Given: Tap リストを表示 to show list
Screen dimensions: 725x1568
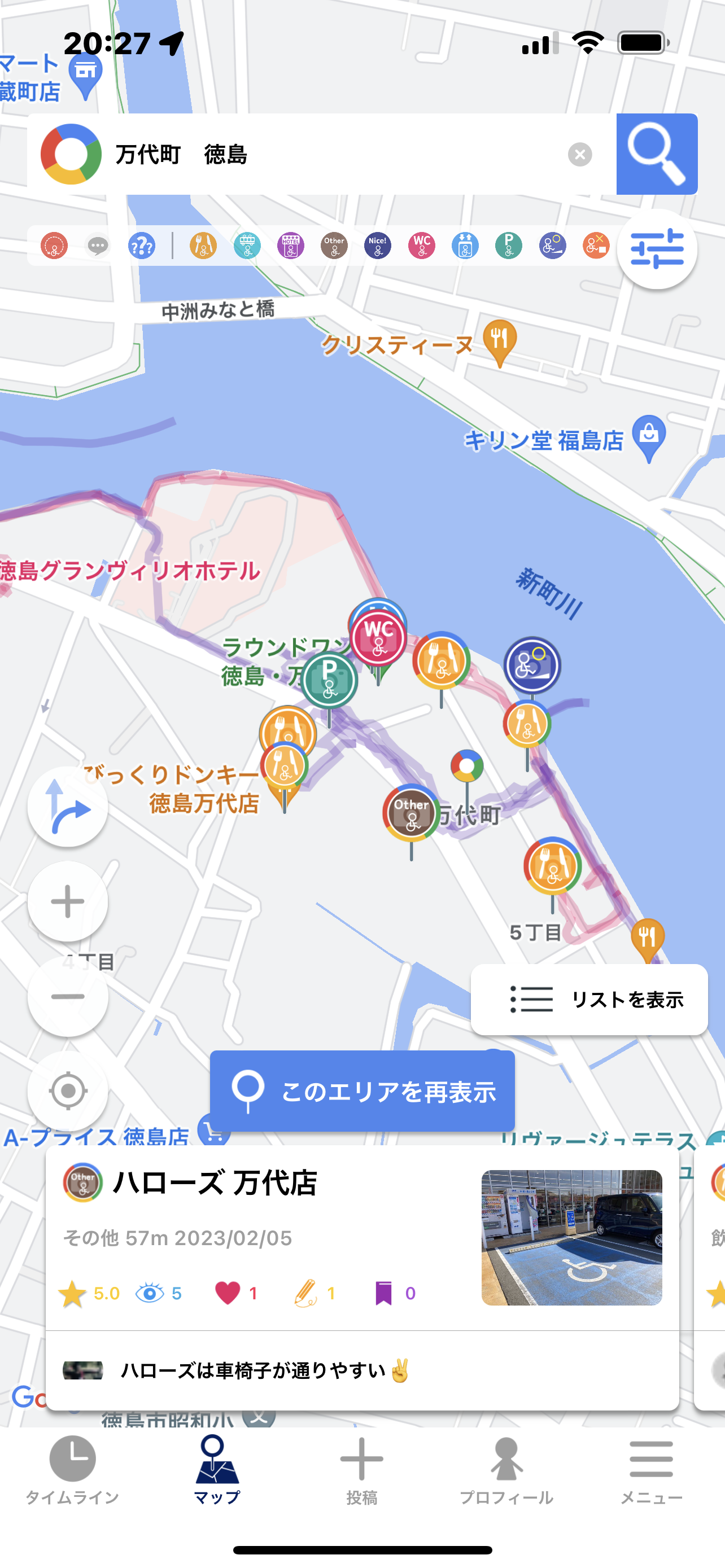Looking at the screenshot, I should (589, 1000).
